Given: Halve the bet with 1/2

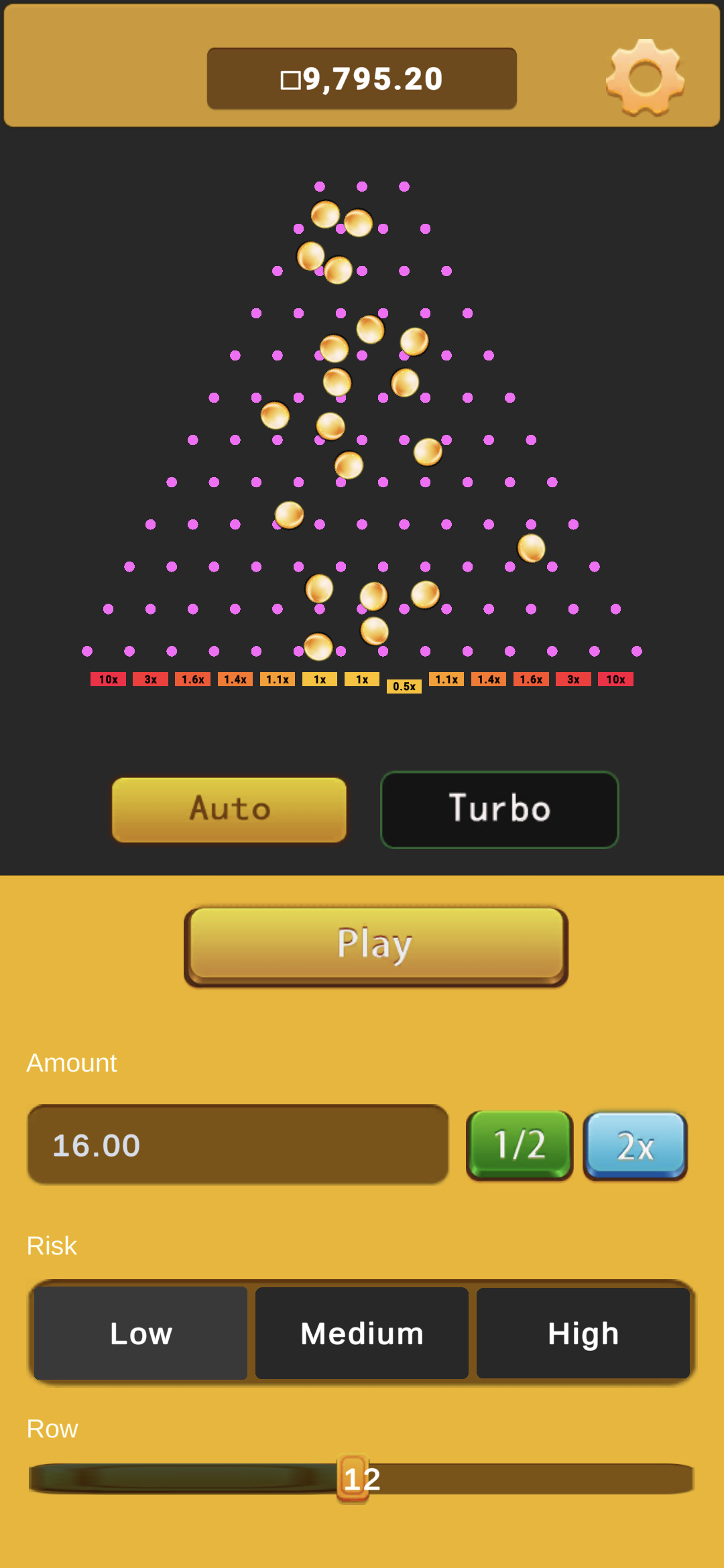Looking at the screenshot, I should coord(520,1145).
